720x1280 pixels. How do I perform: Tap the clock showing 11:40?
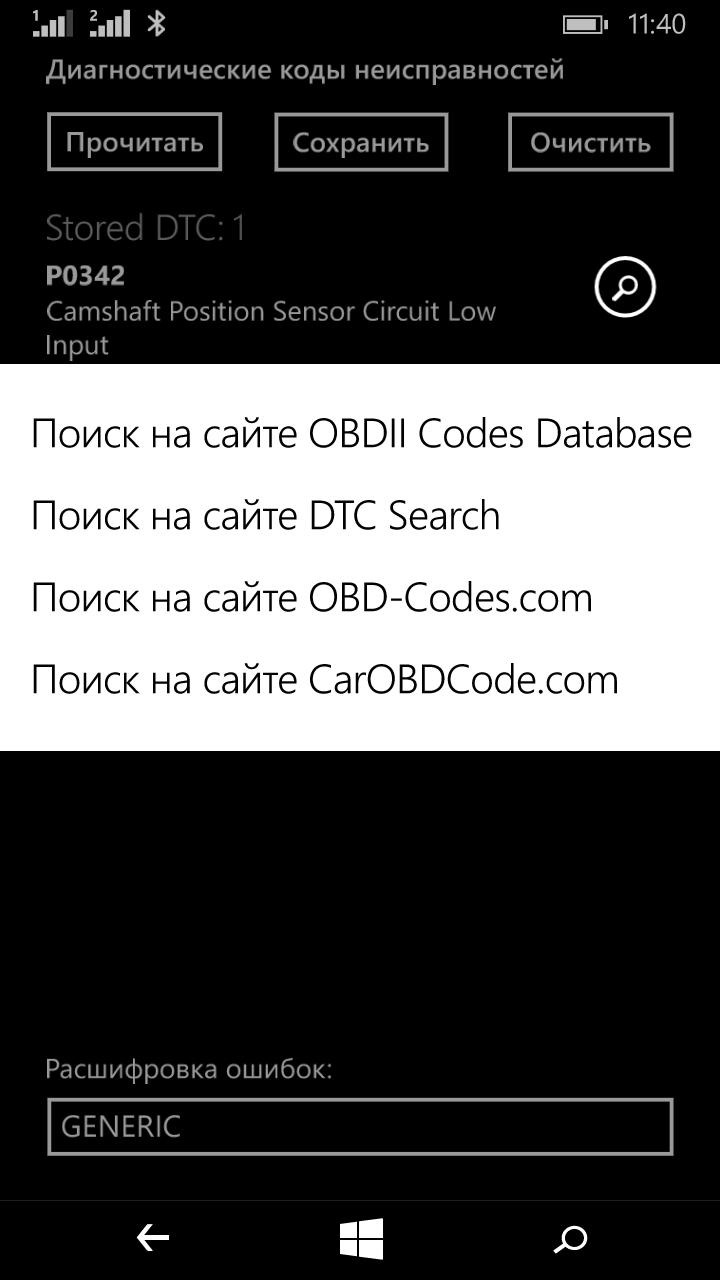[x=655, y=22]
